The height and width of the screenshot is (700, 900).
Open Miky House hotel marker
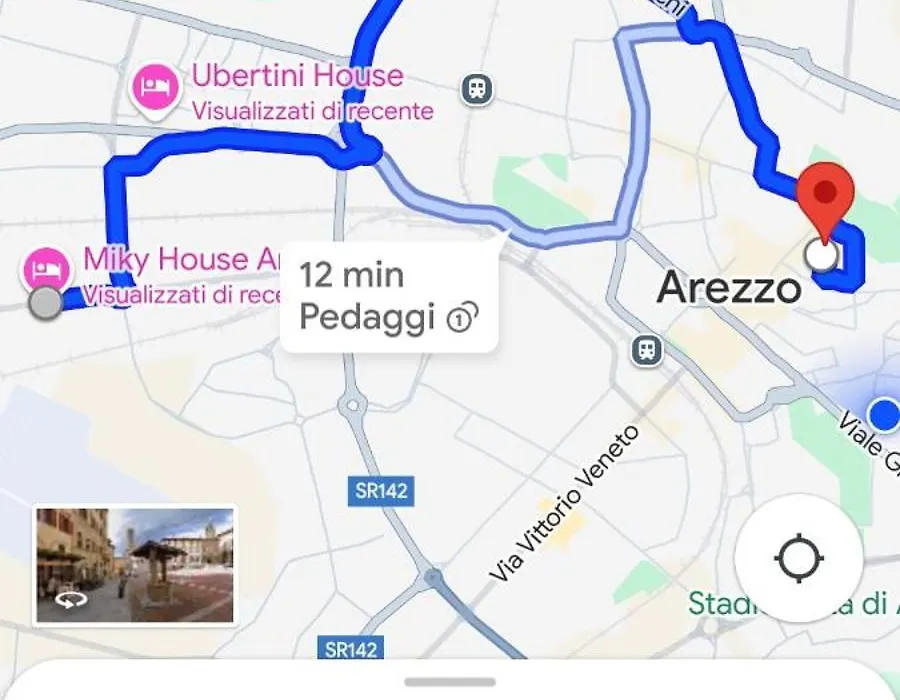click(x=45, y=269)
